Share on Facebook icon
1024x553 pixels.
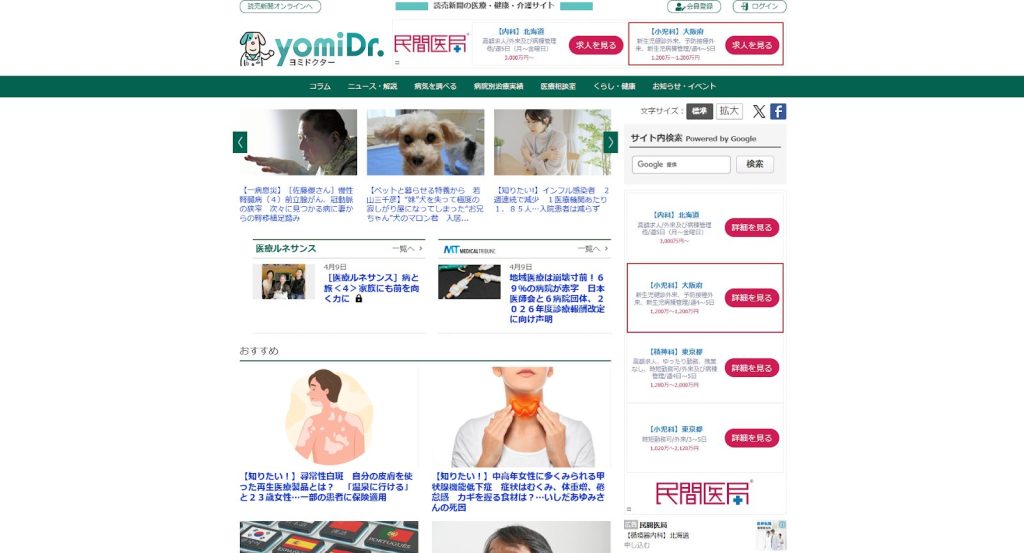[x=778, y=111]
